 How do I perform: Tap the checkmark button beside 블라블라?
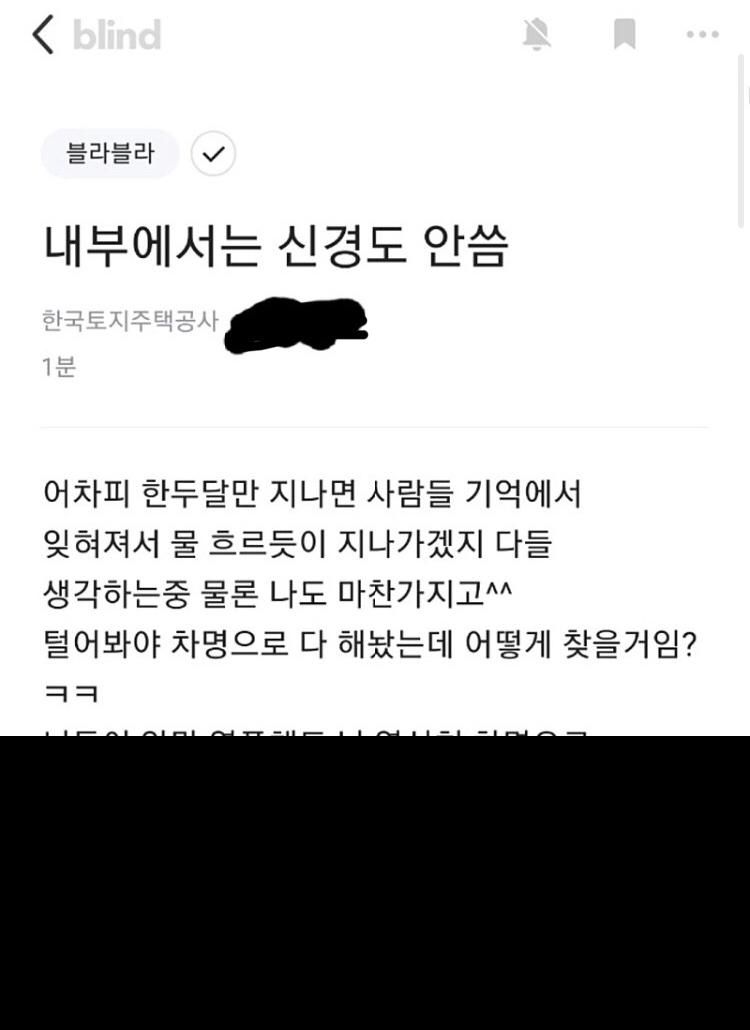pyautogui.click(x=213, y=154)
